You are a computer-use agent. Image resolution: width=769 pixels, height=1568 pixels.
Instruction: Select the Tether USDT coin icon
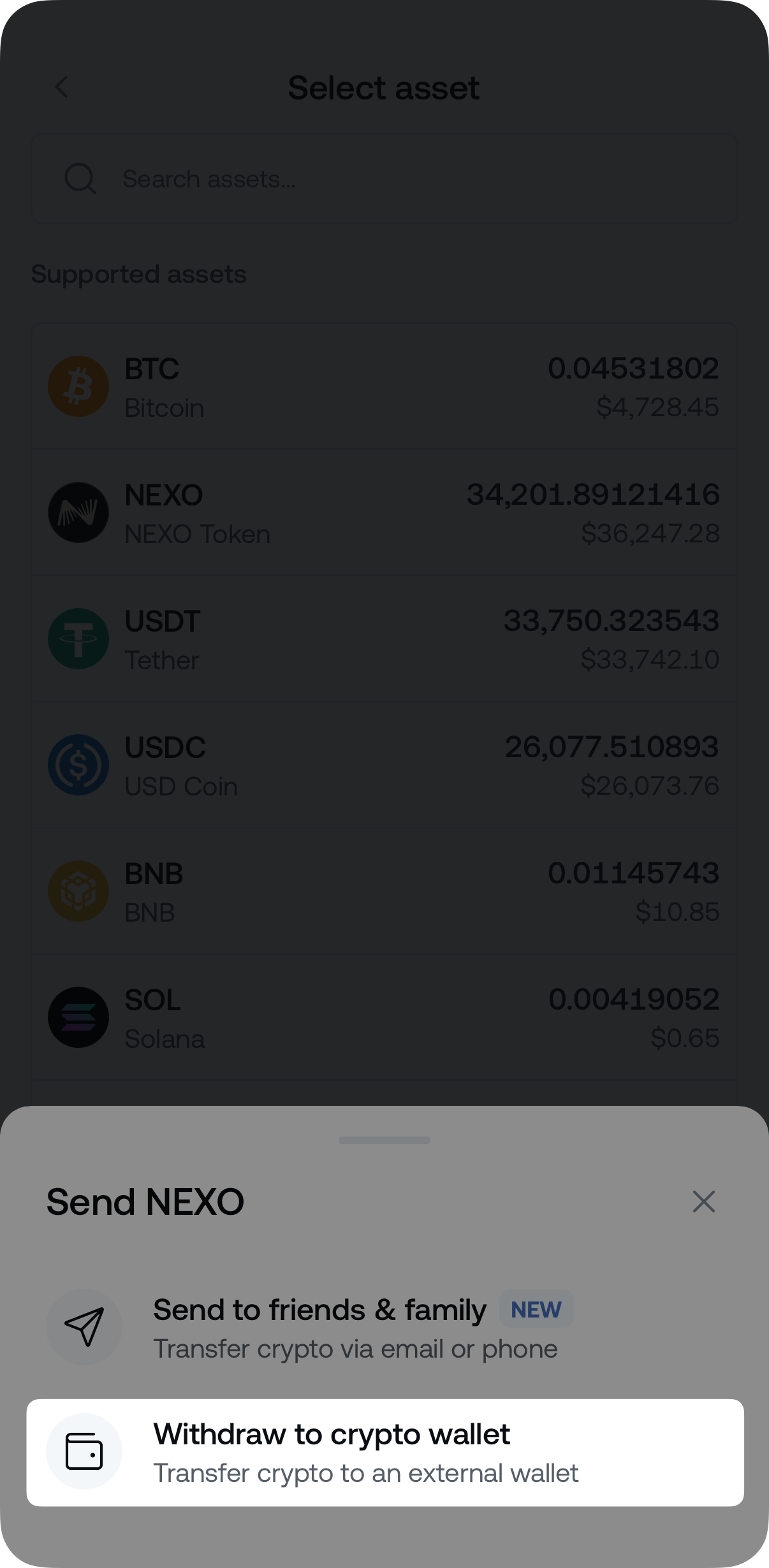pos(78,638)
